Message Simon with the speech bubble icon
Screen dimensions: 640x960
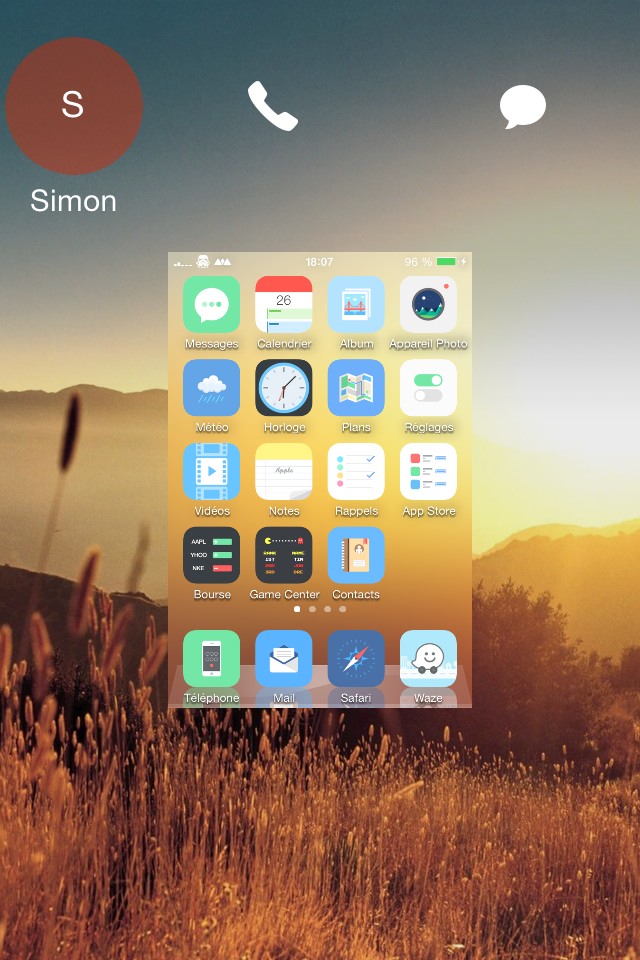(x=522, y=107)
